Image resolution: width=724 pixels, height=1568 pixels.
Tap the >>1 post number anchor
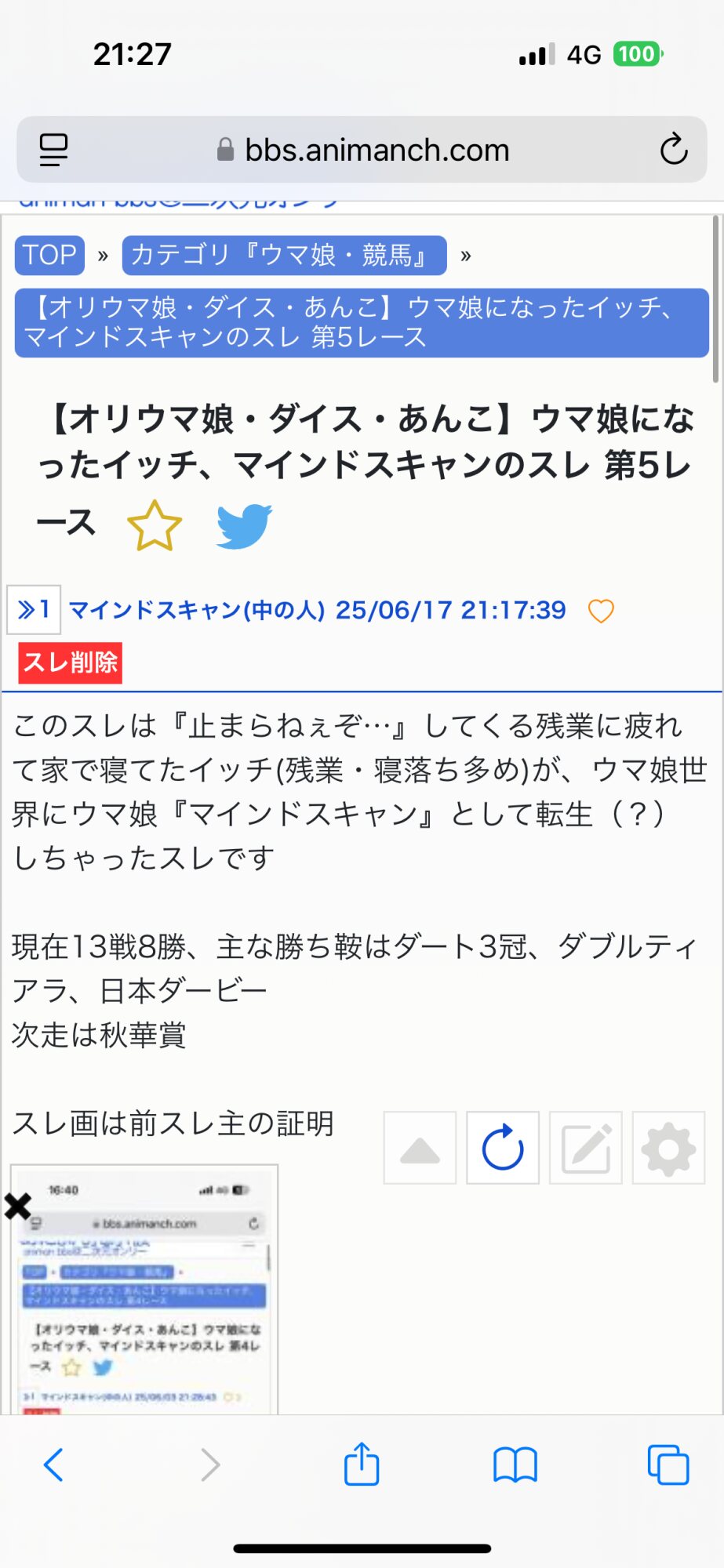(x=34, y=609)
